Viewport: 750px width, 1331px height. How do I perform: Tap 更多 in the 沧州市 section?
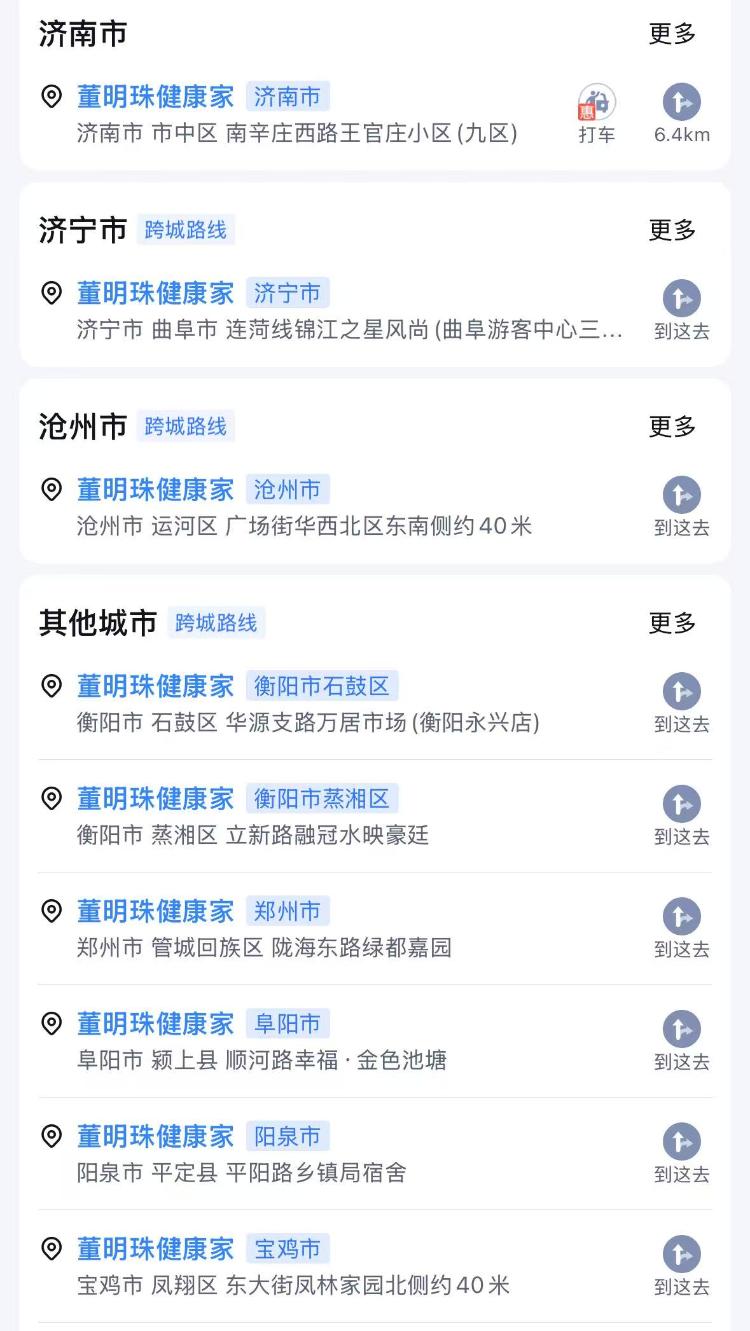point(672,426)
